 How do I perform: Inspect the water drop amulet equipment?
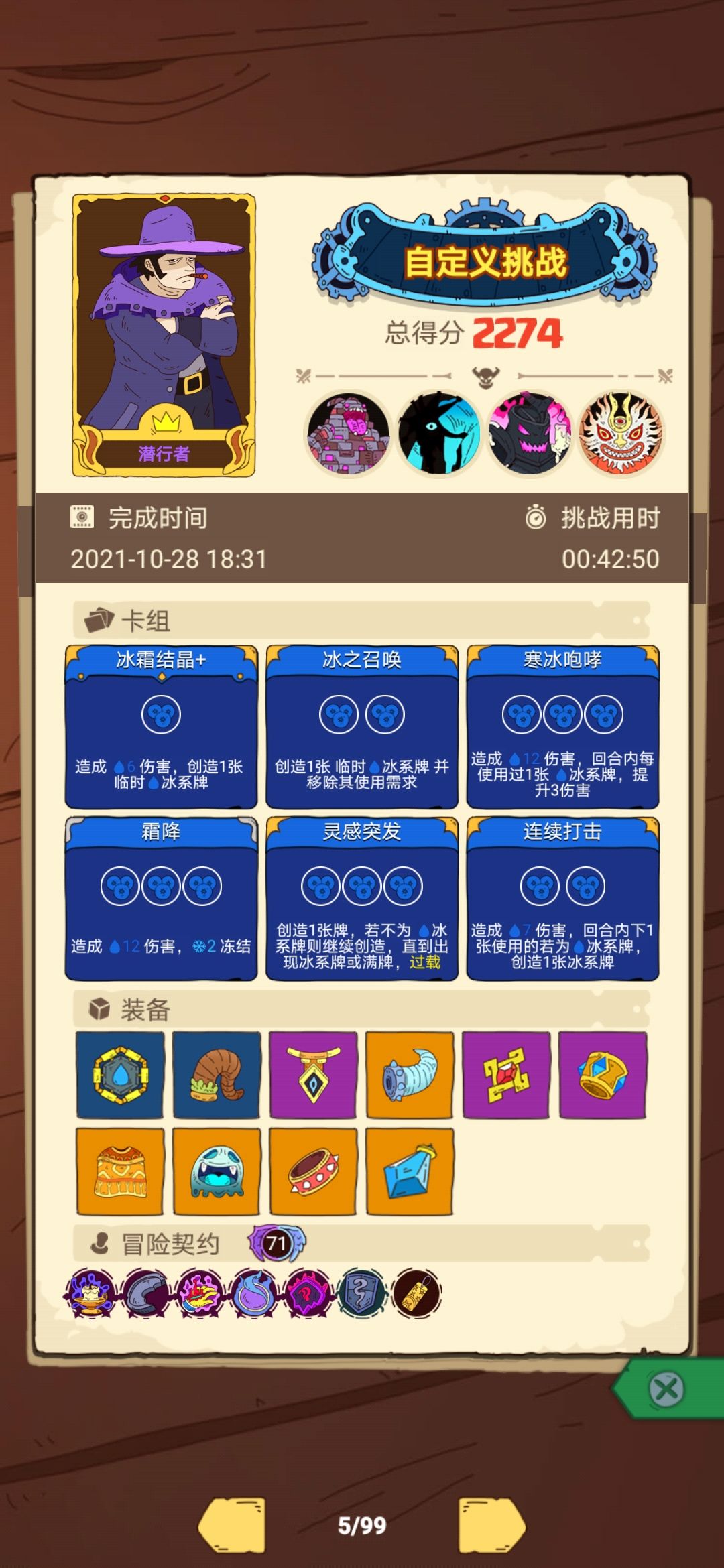(120, 1075)
